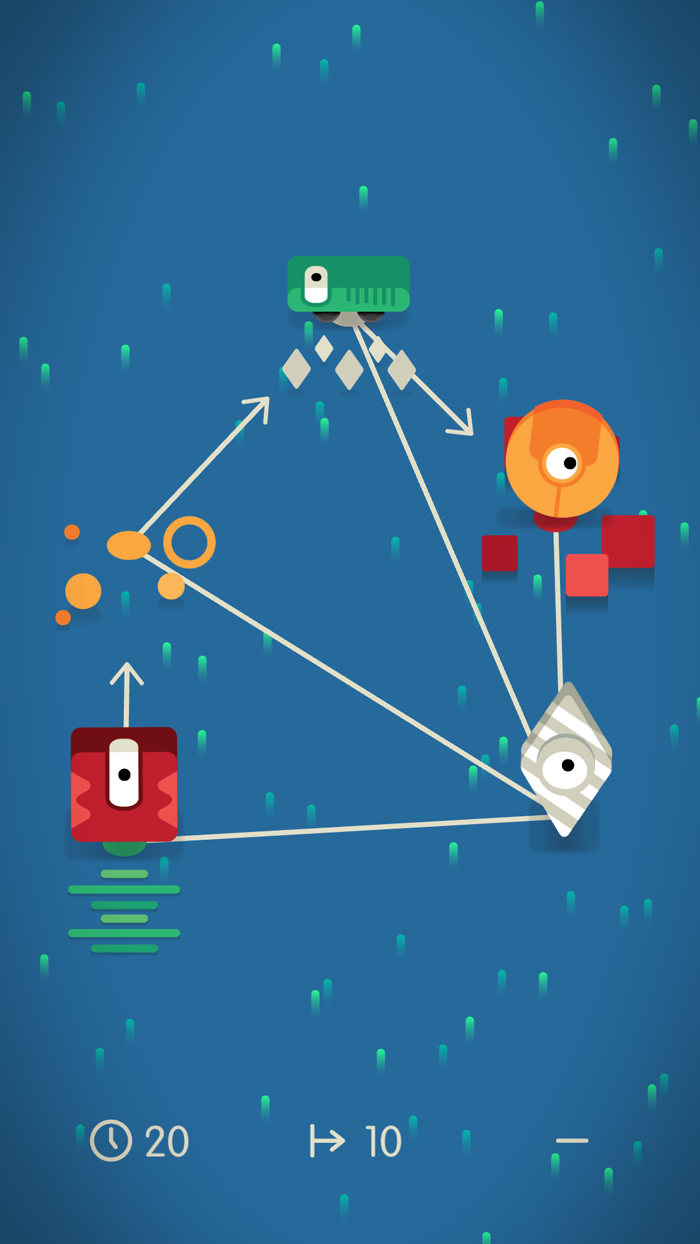
Task: Open the dash menu icon
Action: (x=572, y=1140)
